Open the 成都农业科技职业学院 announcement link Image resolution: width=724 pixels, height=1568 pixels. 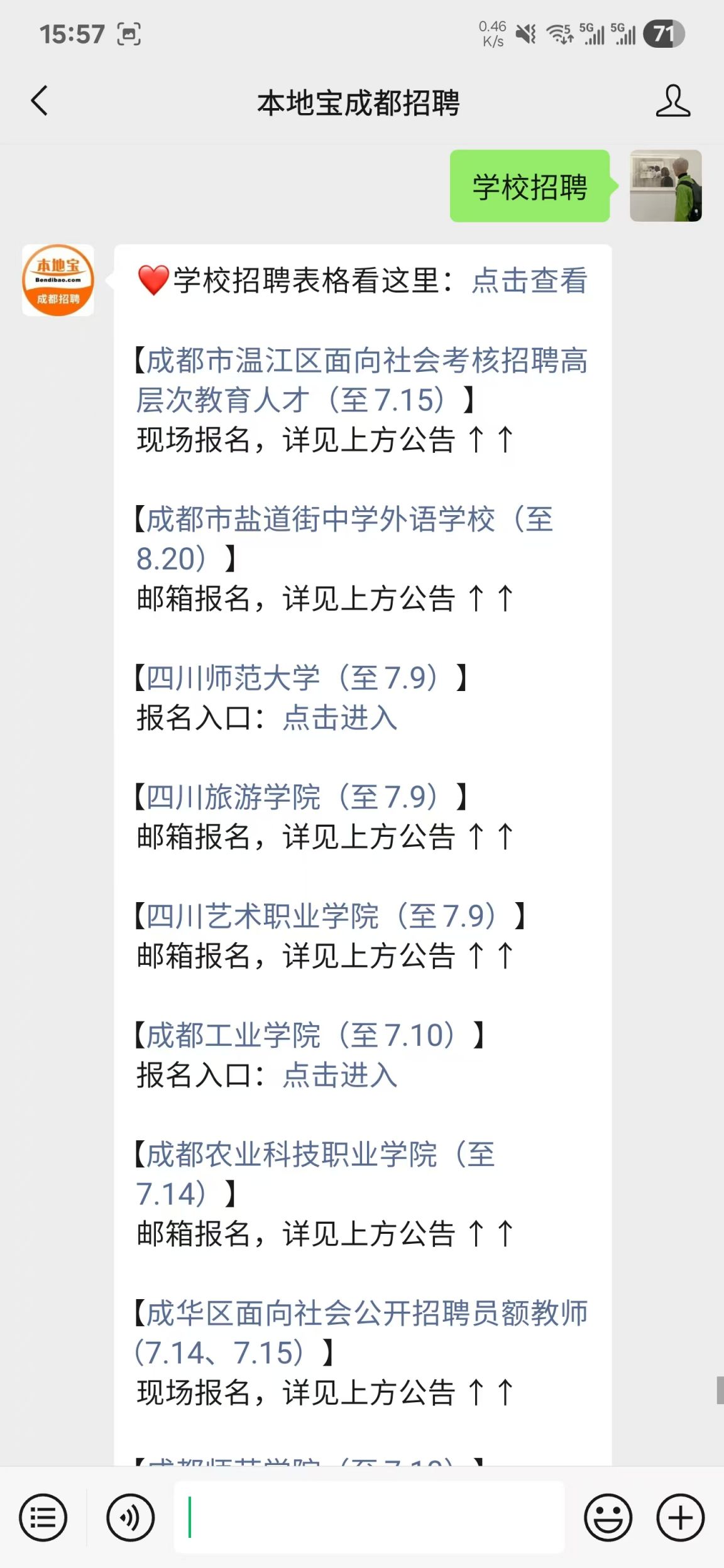(x=314, y=1173)
